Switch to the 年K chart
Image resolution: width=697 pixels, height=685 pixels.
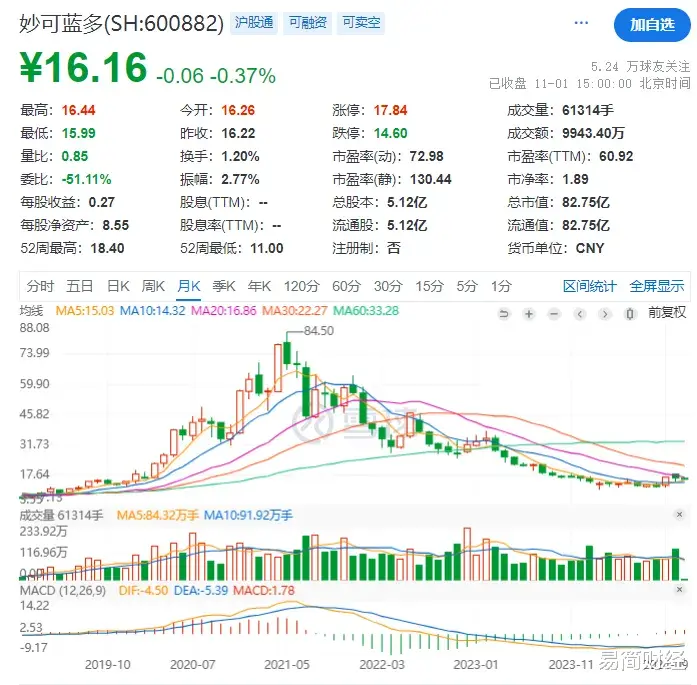(x=260, y=286)
